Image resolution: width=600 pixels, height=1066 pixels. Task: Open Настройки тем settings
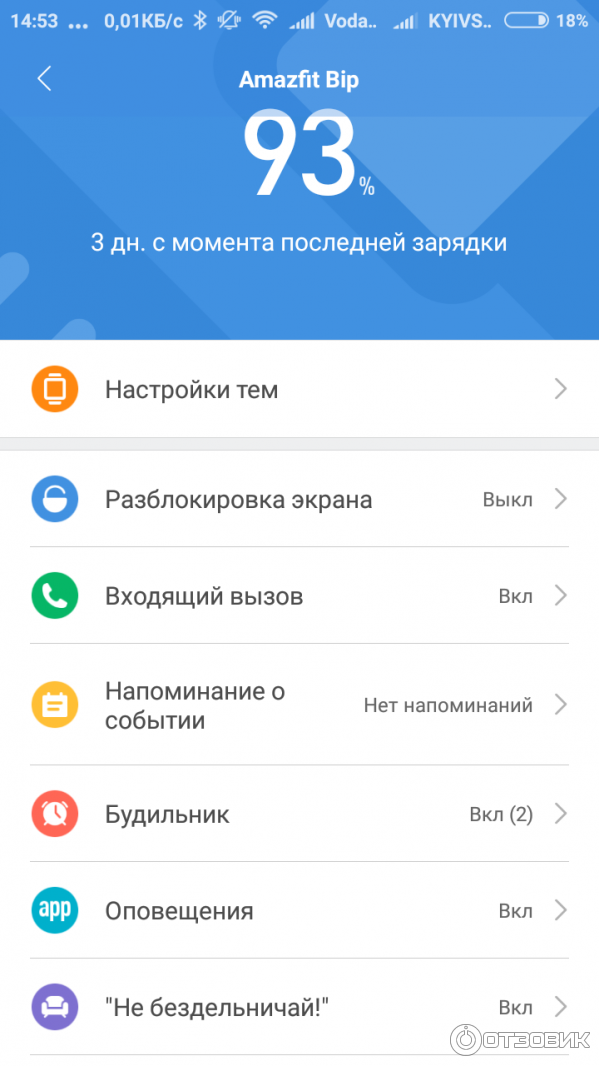tap(299, 389)
